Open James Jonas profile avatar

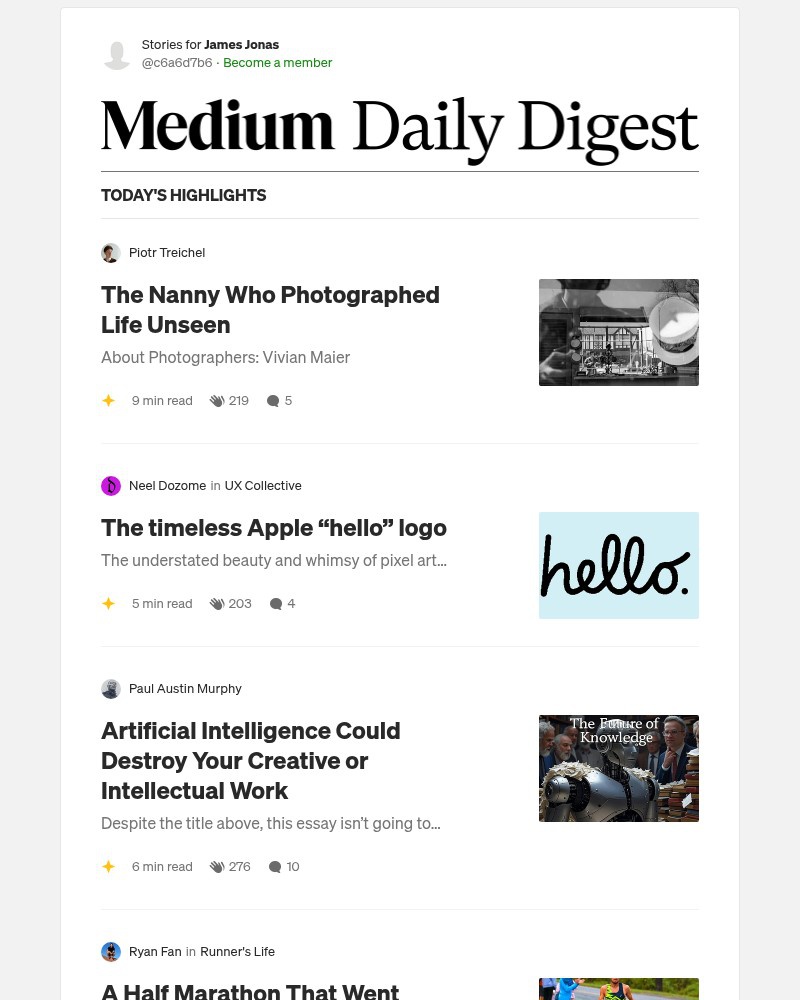click(117, 54)
